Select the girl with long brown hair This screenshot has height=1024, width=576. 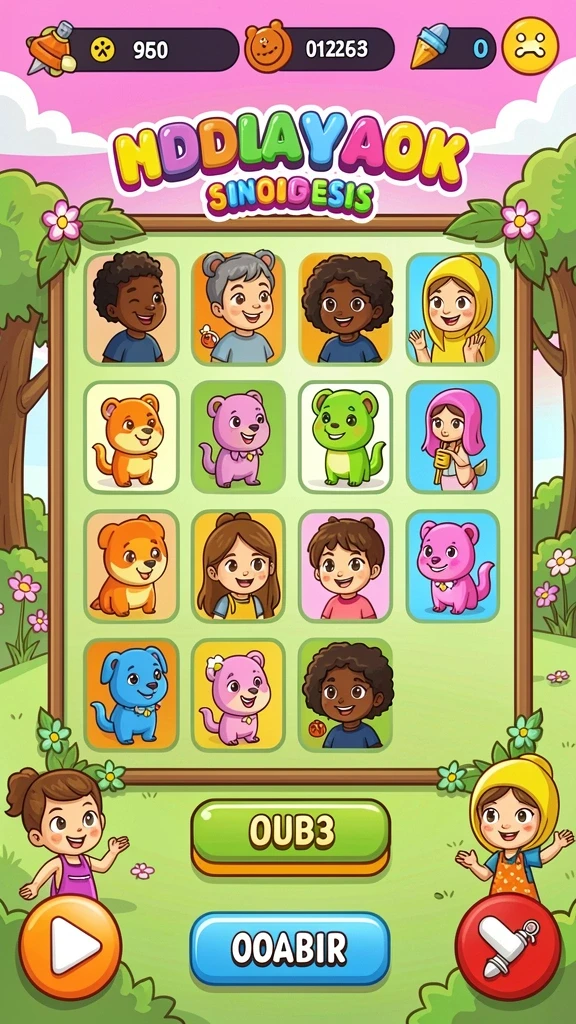coord(238,566)
